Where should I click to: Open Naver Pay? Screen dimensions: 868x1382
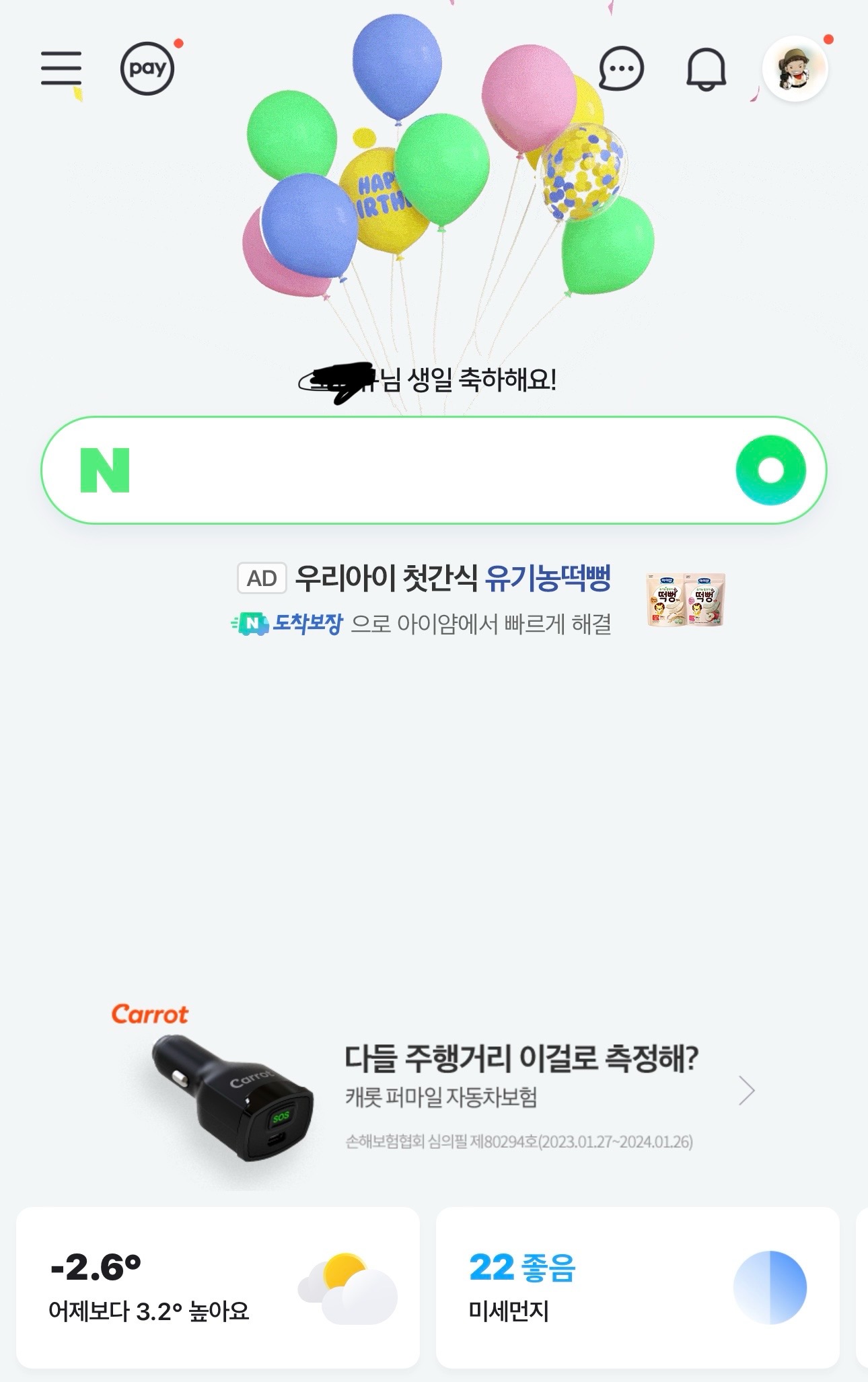pos(147,69)
